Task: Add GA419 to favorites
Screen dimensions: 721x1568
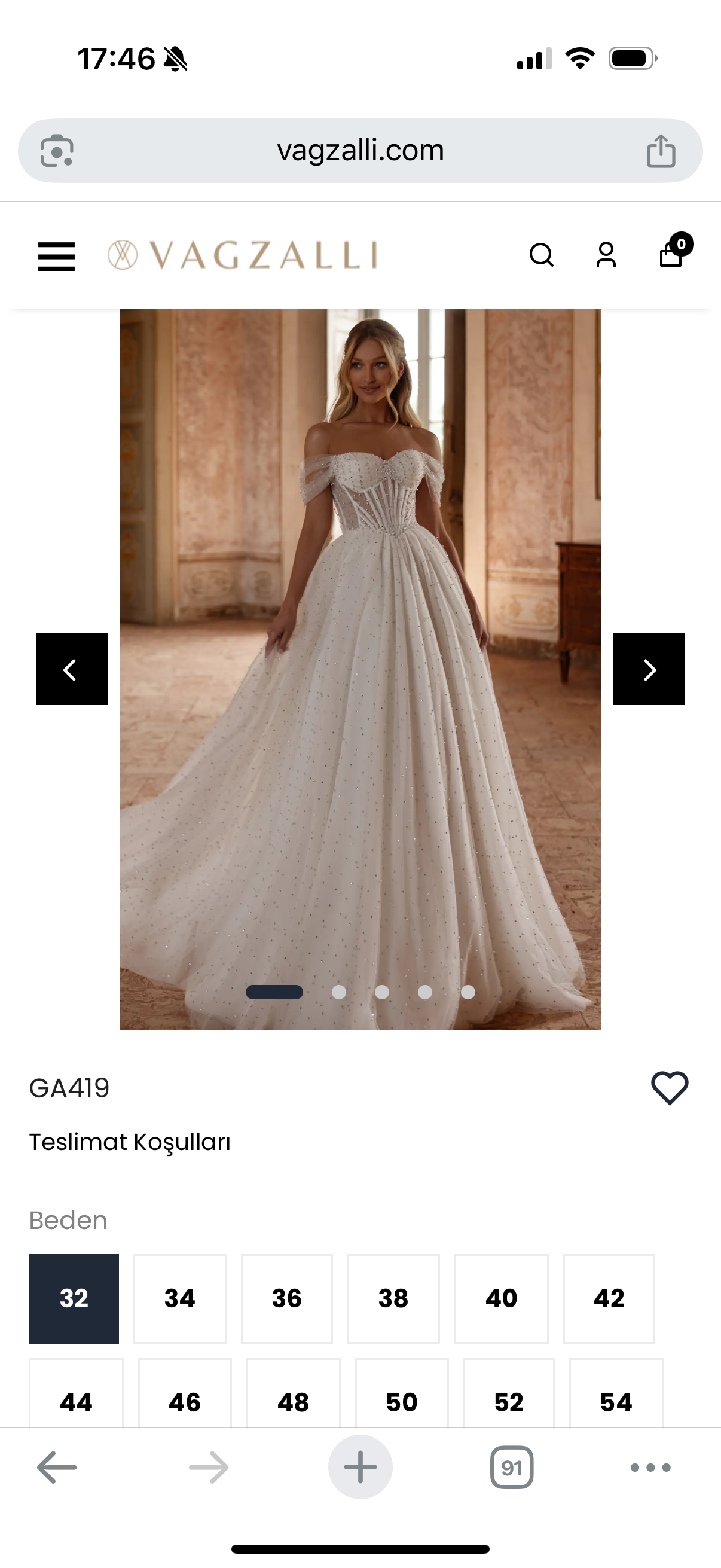Action: pos(669,1087)
